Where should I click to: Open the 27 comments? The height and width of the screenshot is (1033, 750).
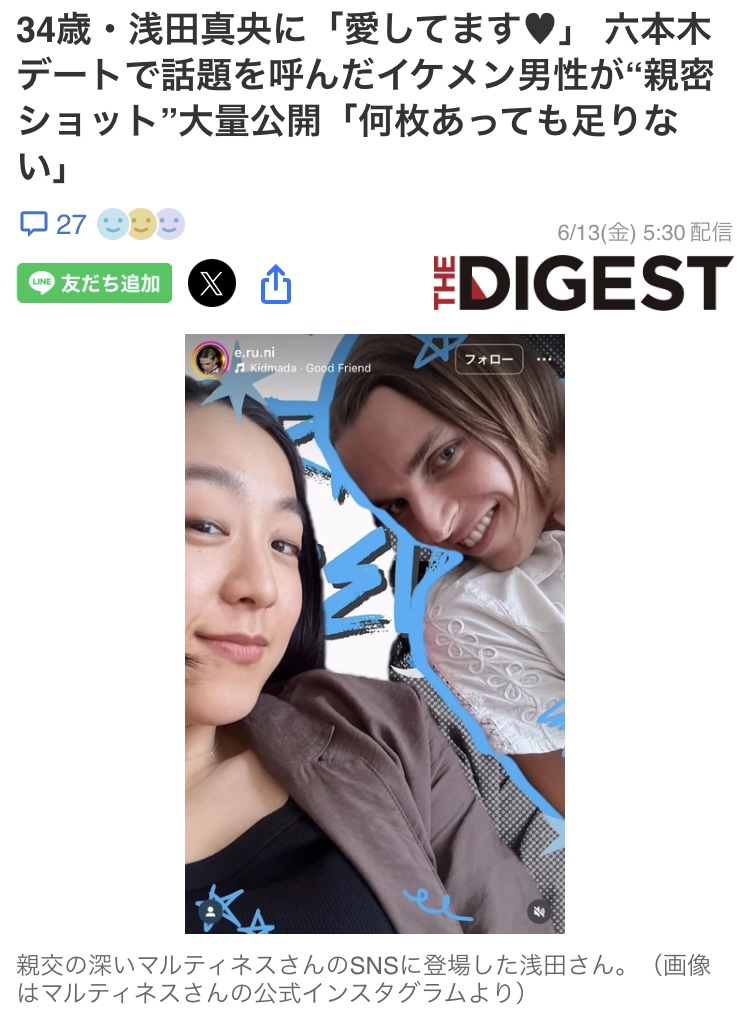click(53, 224)
